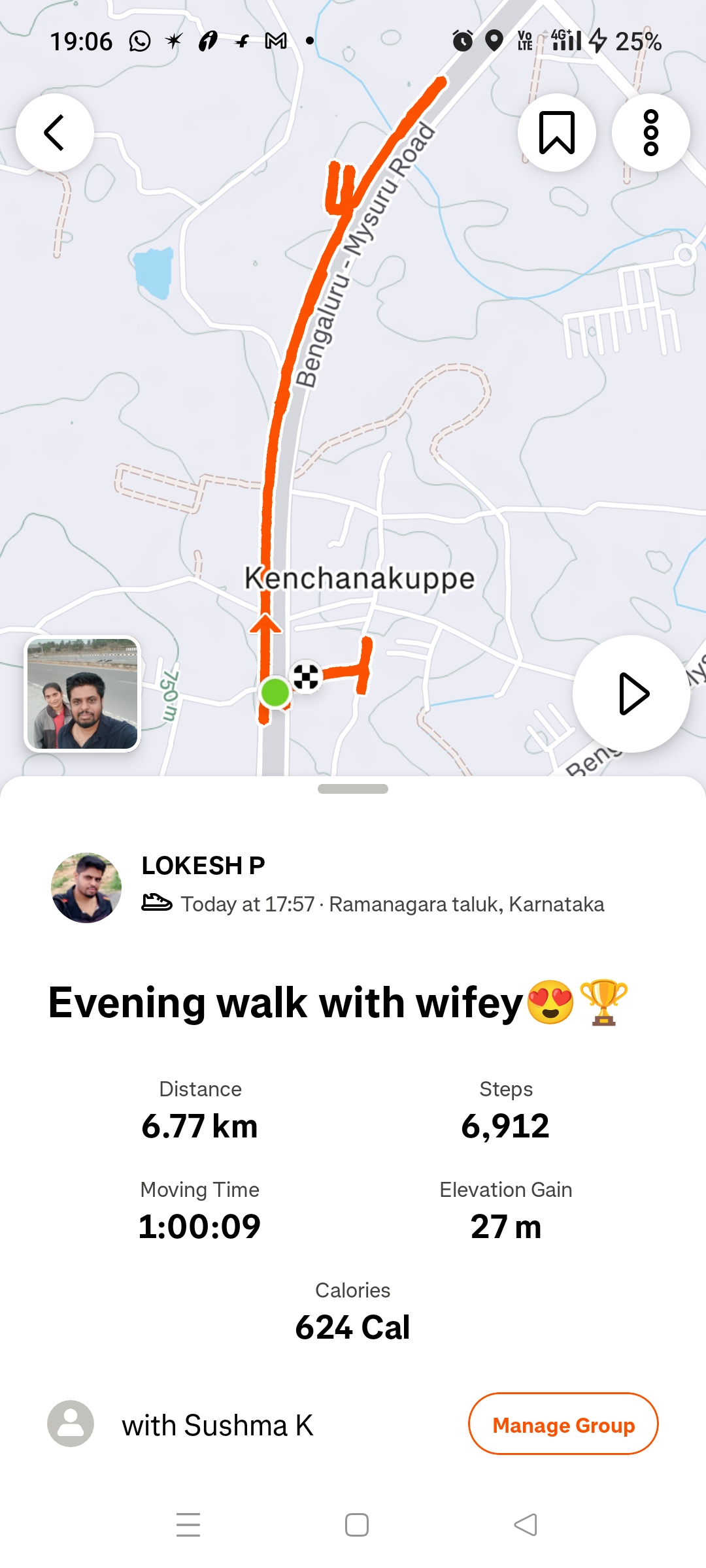
Task: Bookmark this activity
Action: pyautogui.click(x=556, y=133)
